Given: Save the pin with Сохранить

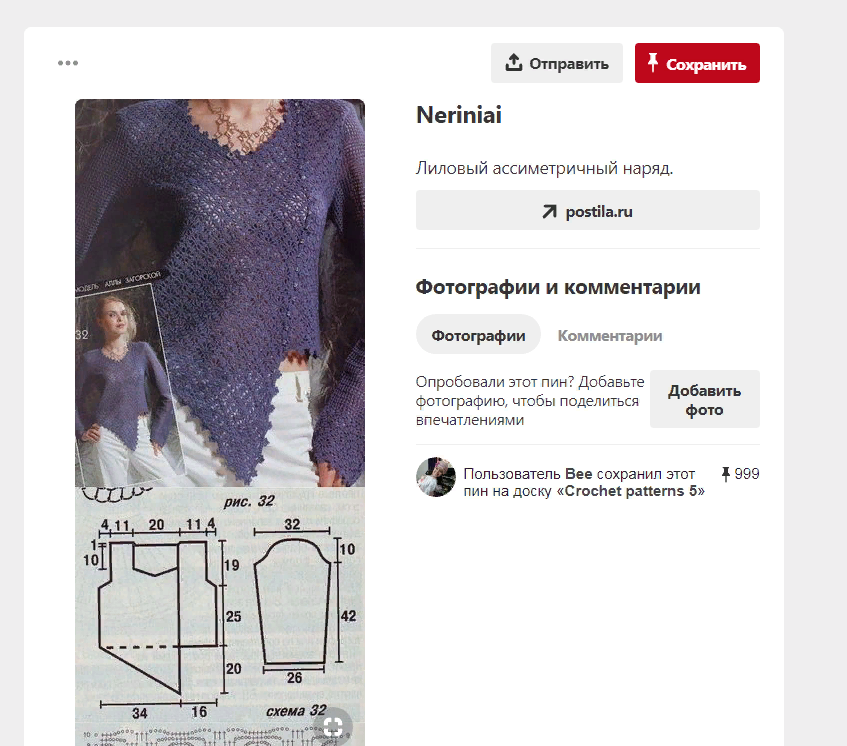Looking at the screenshot, I should point(697,63).
